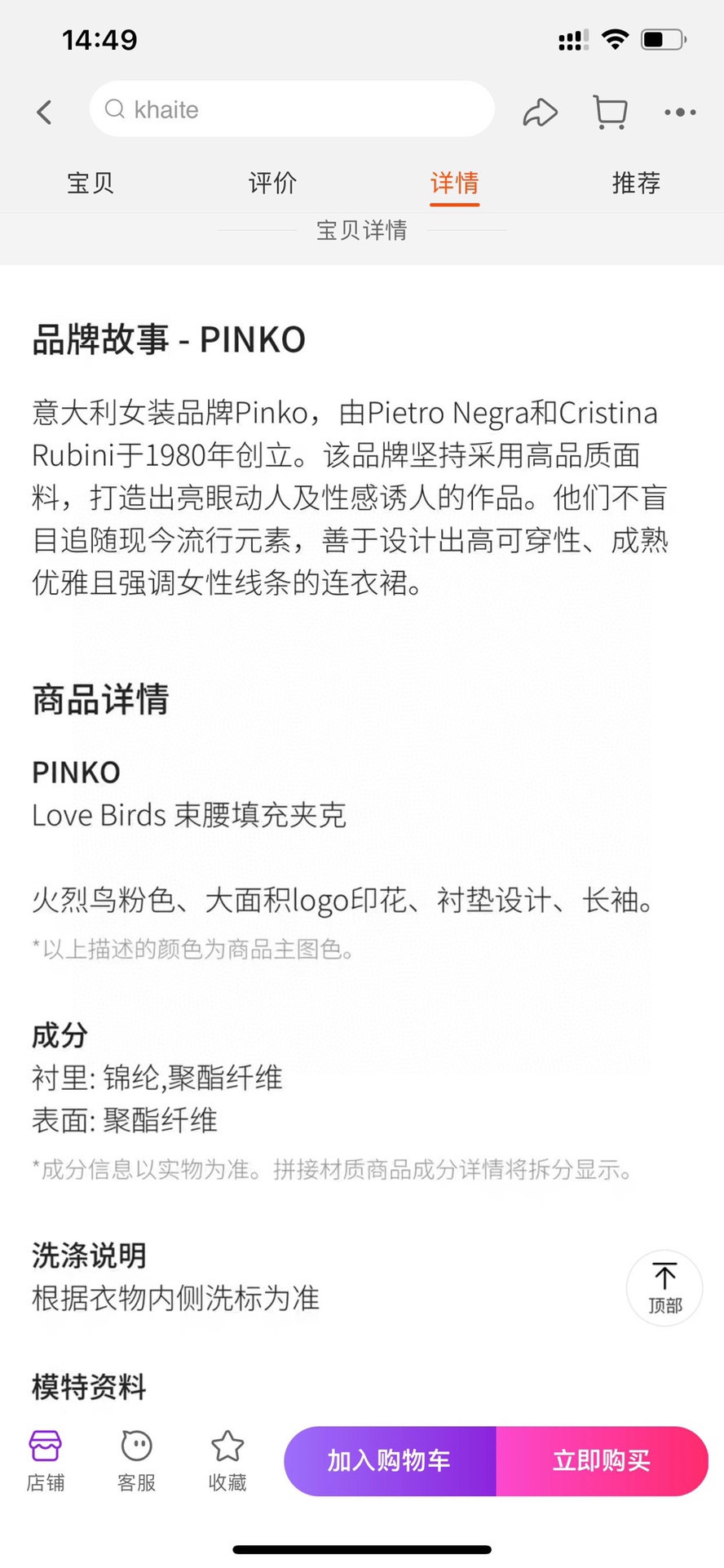The height and width of the screenshot is (1568, 724).
Task: Switch to the 宝贝 tab
Action: (90, 183)
